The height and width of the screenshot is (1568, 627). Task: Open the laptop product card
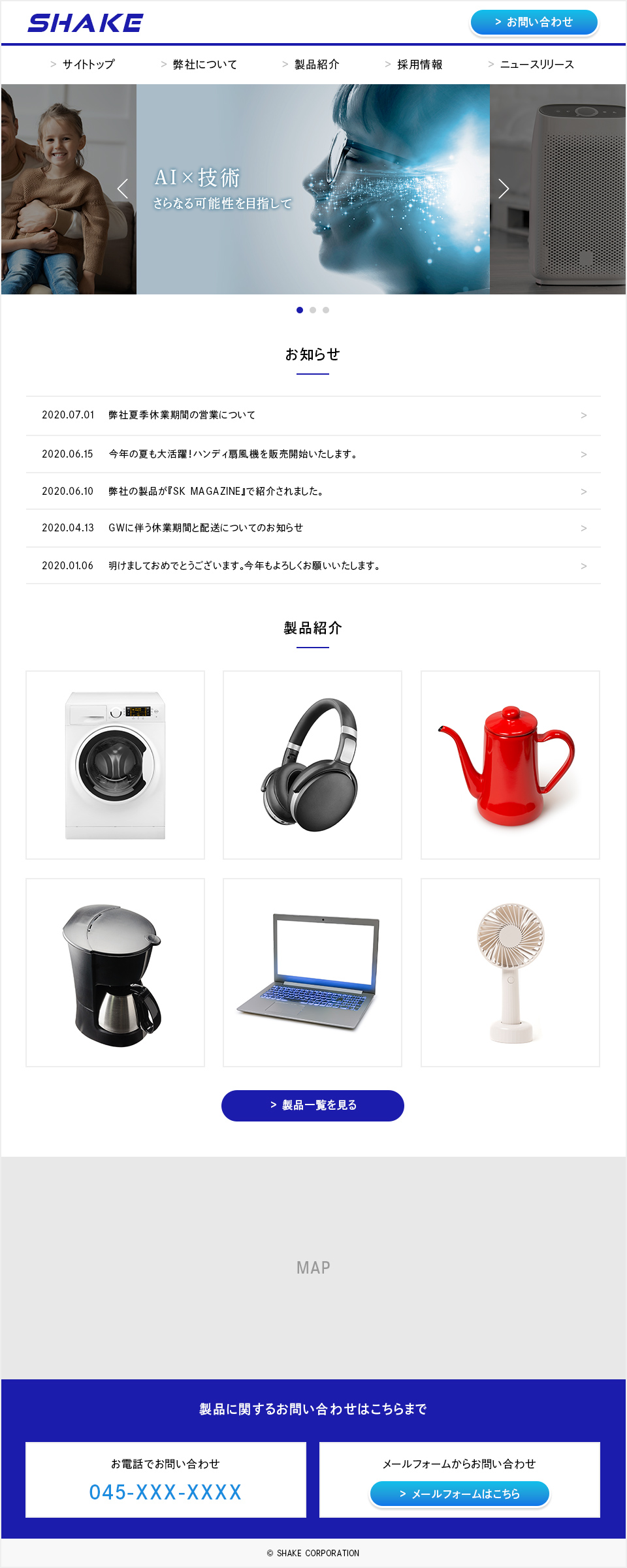tap(312, 973)
